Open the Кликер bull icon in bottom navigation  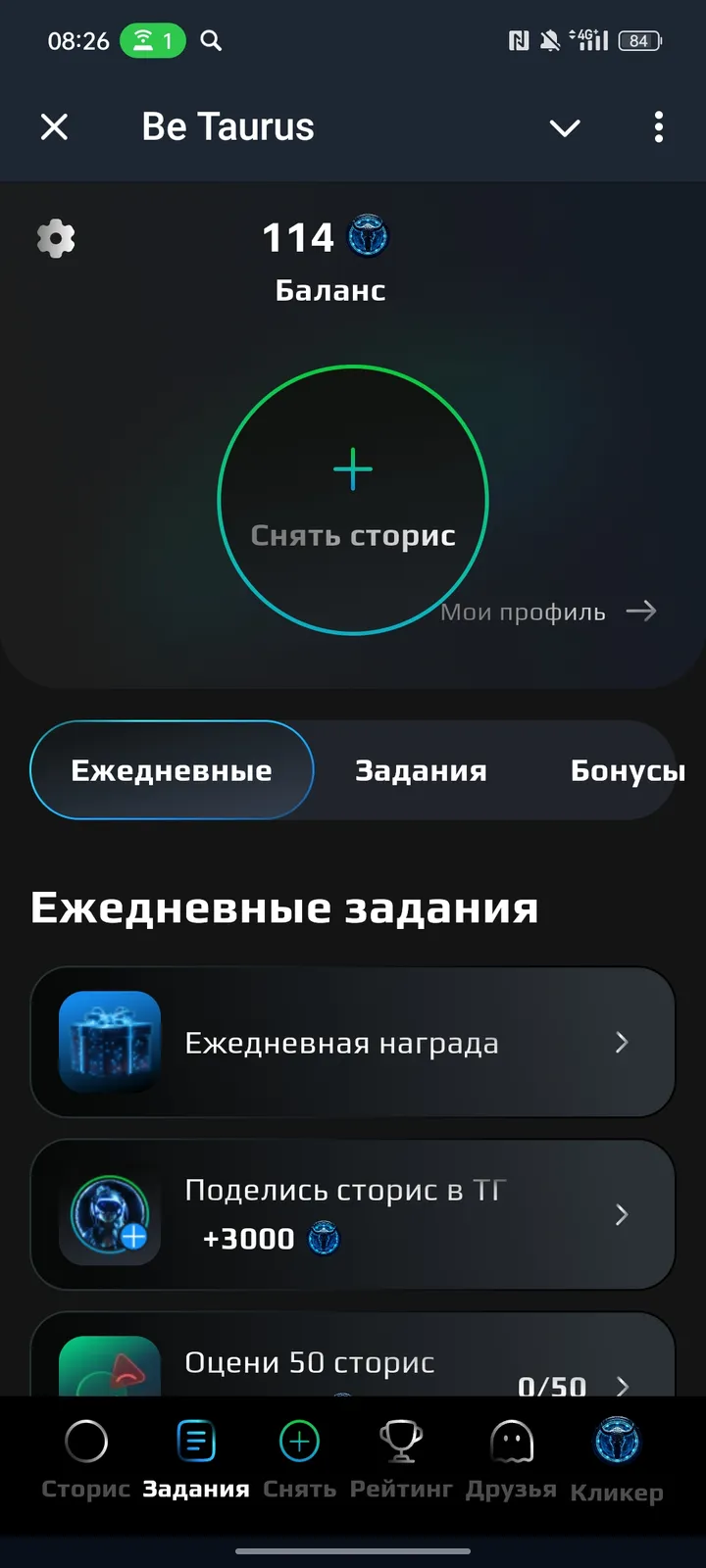[617, 1443]
